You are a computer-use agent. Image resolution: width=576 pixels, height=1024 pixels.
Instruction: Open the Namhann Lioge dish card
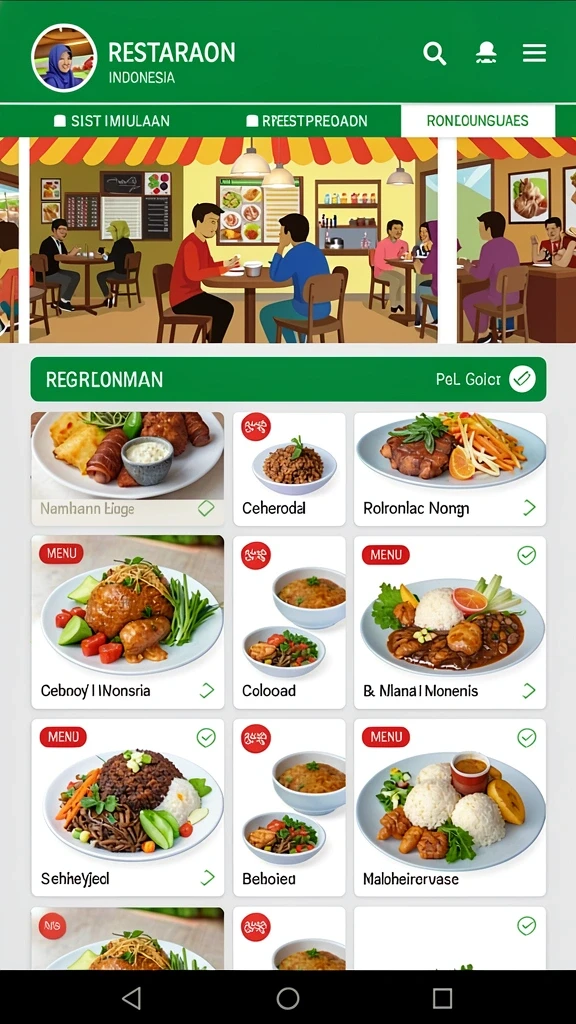(x=127, y=468)
